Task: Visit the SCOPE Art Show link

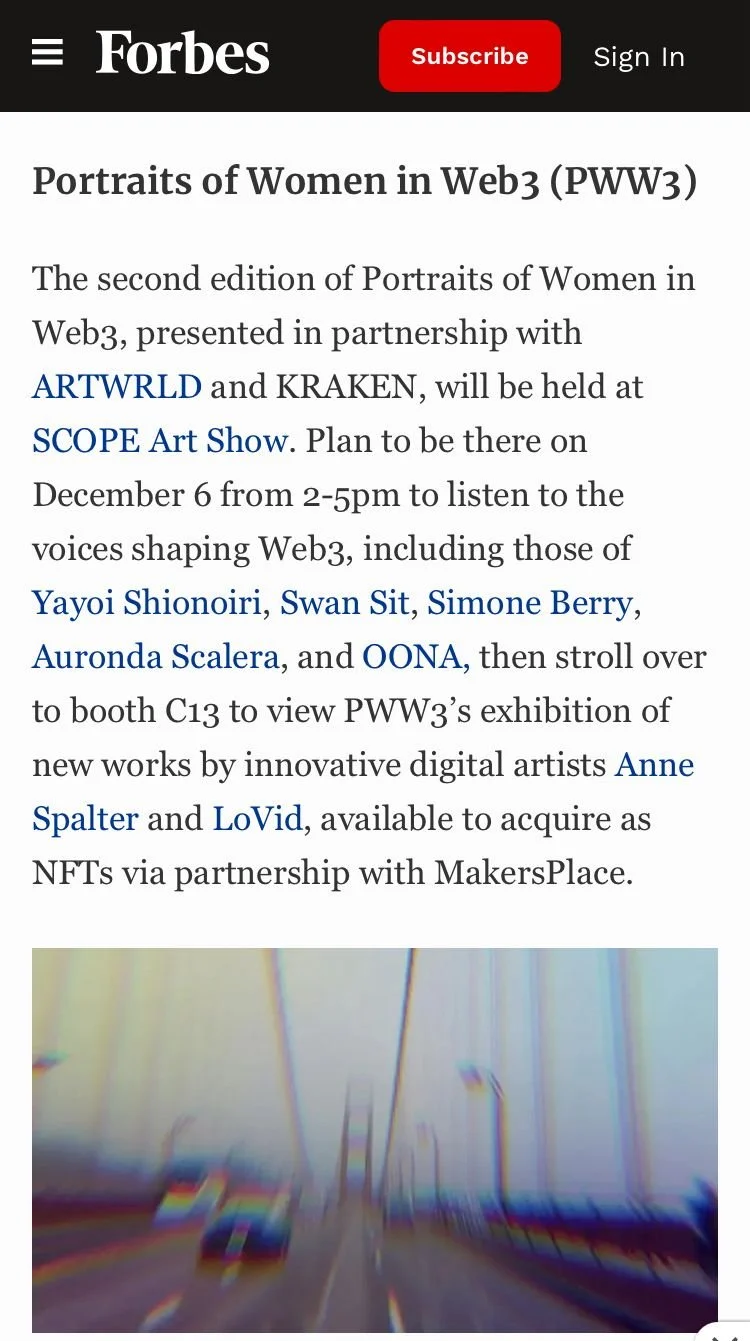Action: (160, 441)
